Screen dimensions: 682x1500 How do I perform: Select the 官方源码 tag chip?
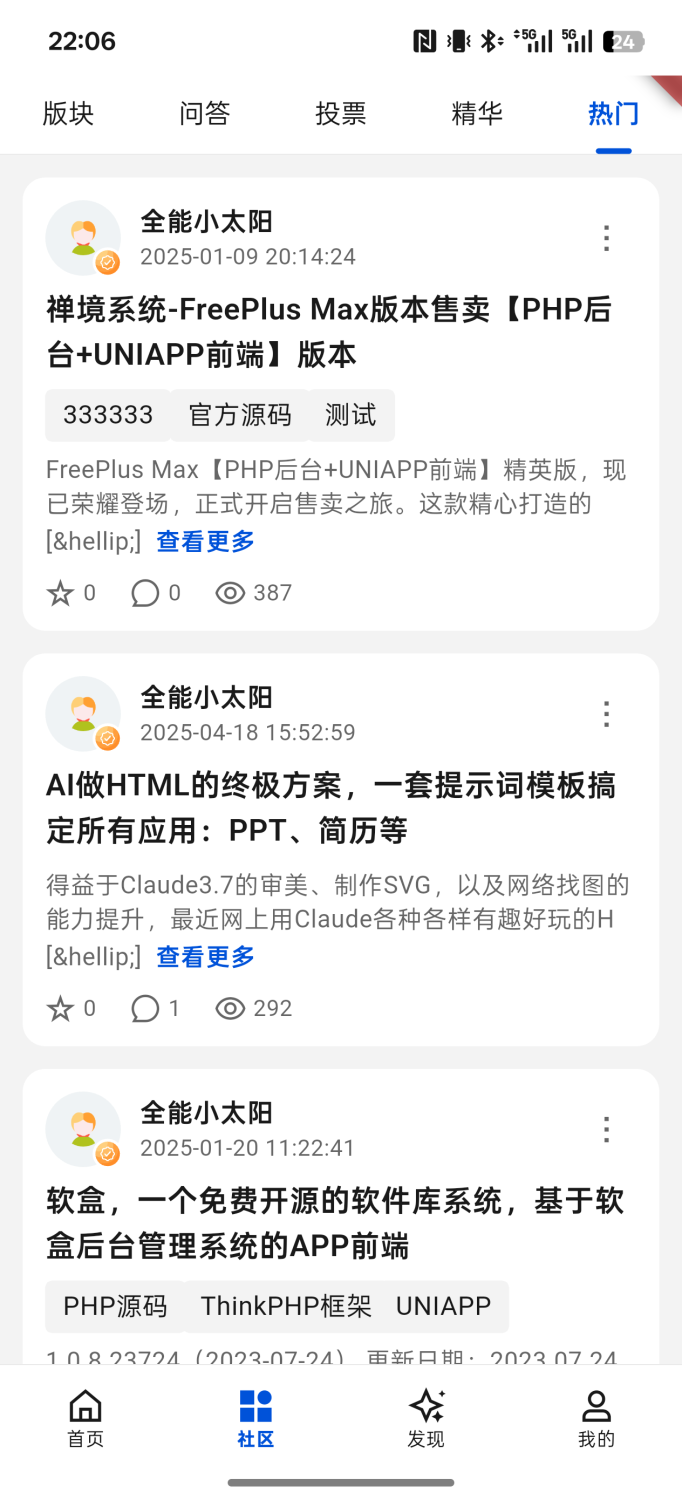click(x=240, y=415)
